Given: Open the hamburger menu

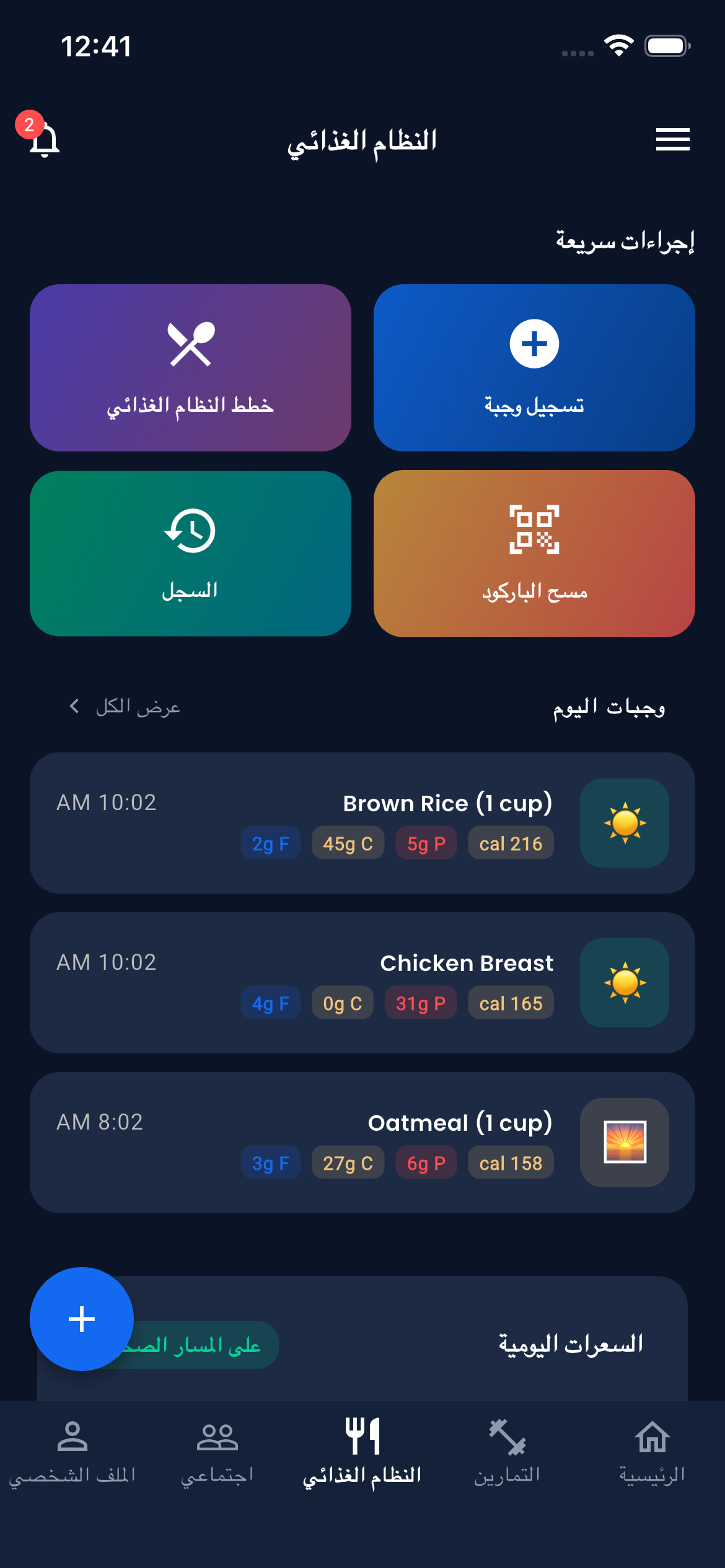Looking at the screenshot, I should (x=672, y=139).
